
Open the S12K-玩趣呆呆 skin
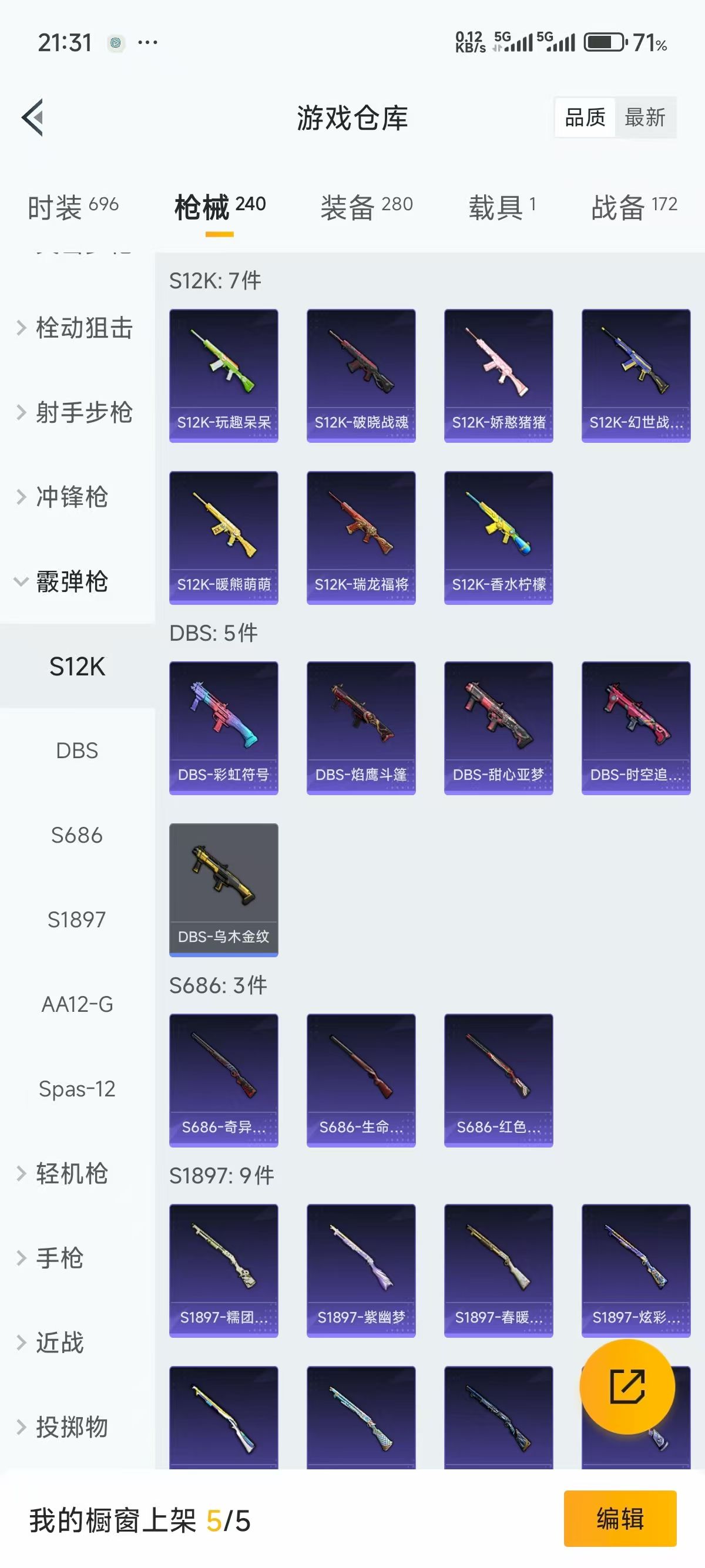point(223,375)
